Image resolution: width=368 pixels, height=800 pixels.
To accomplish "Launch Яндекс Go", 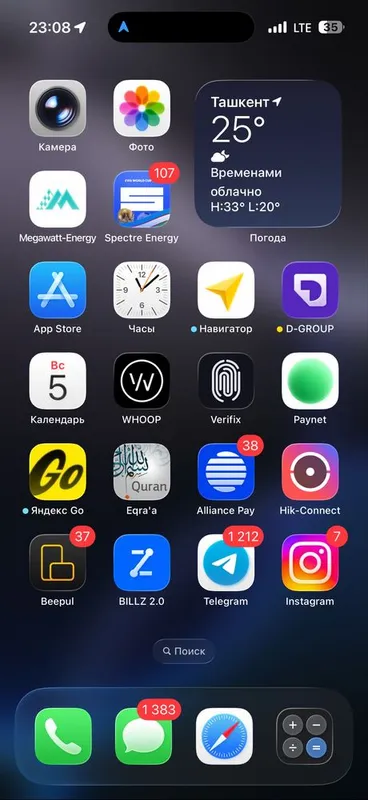I will click(x=58, y=471).
